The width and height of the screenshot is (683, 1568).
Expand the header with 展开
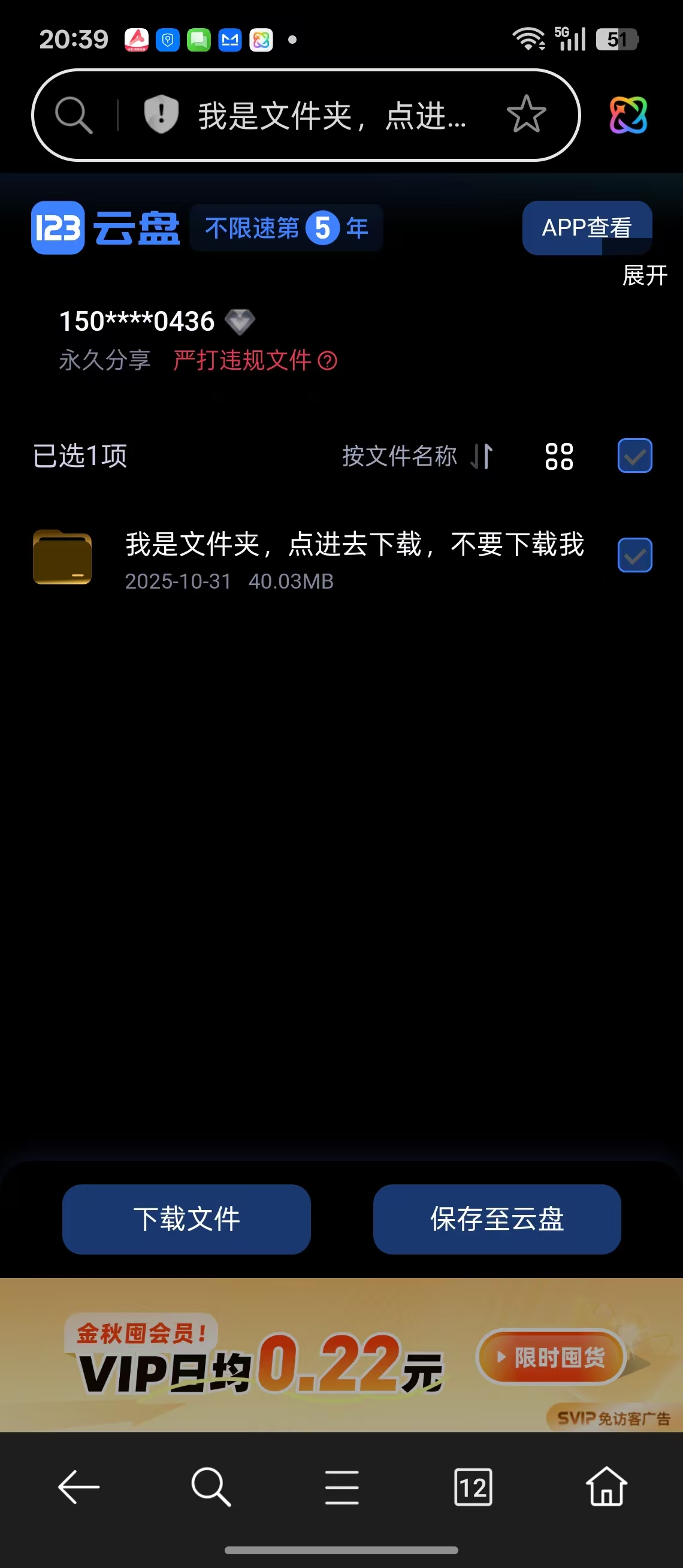[644, 275]
